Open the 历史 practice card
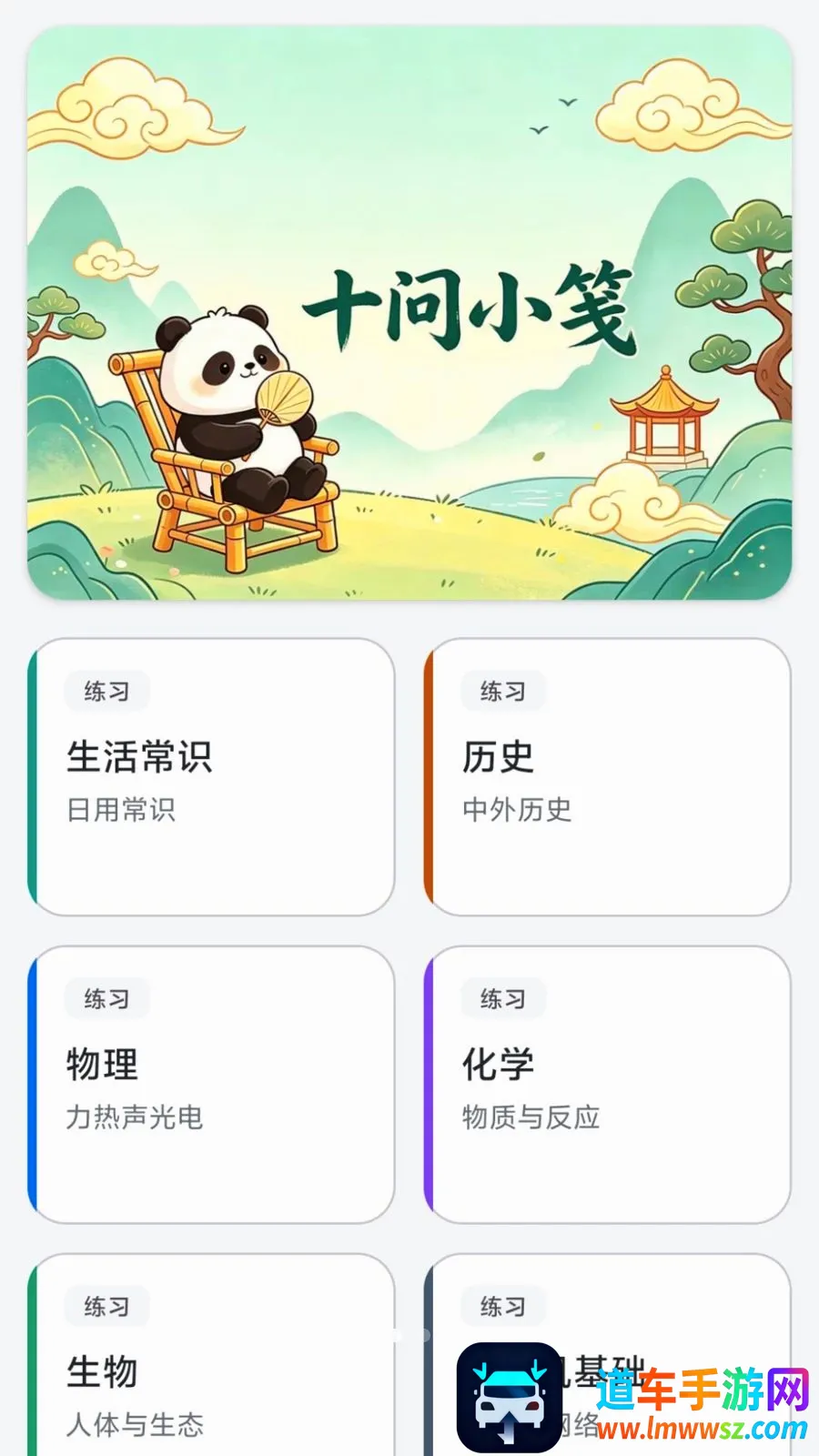The width and height of the screenshot is (819, 1456). pos(607,777)
